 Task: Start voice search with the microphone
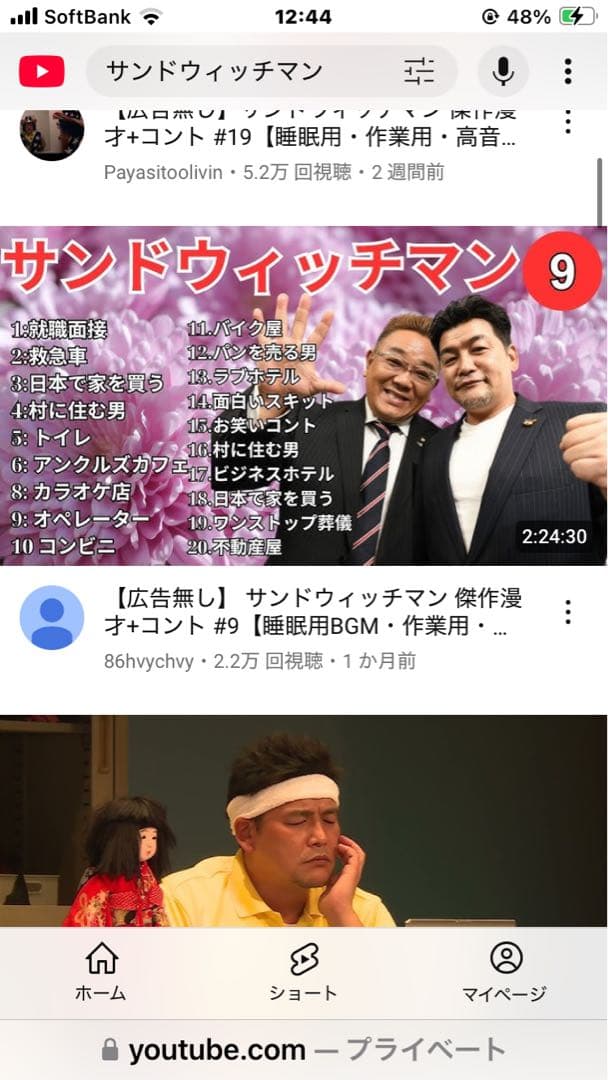click(x=503, y=71)
